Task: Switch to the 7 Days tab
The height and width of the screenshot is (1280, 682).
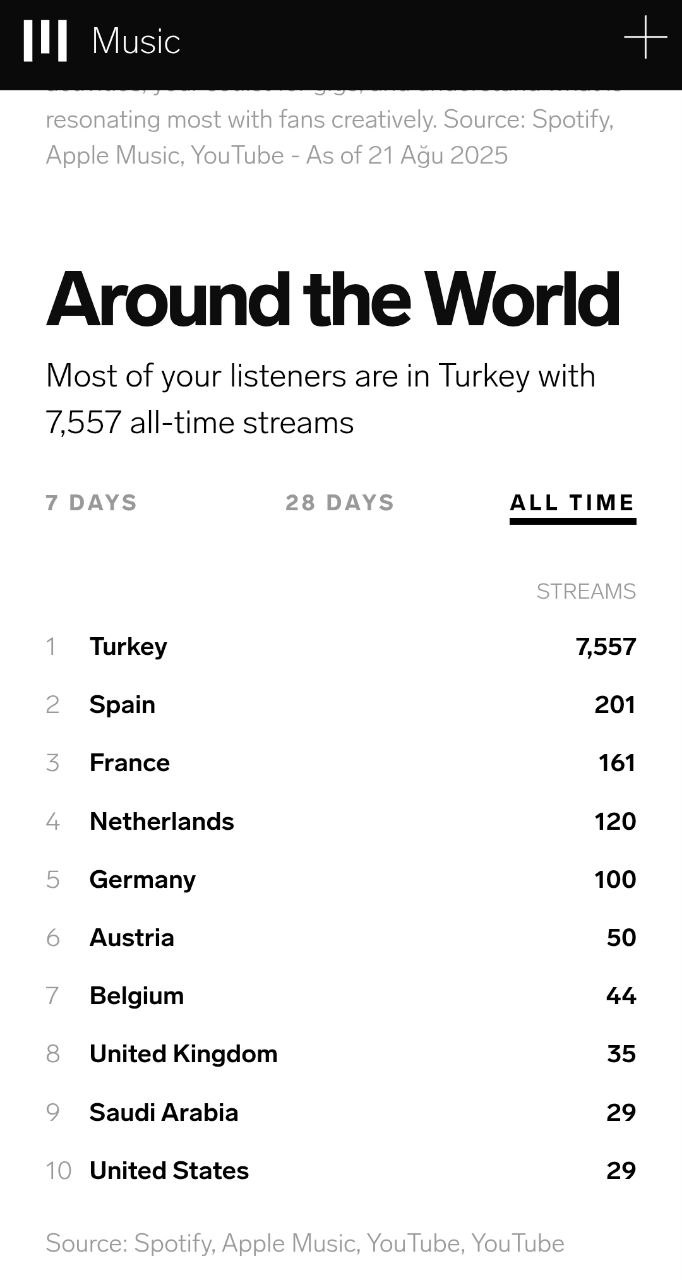Action: coord(91,503)
